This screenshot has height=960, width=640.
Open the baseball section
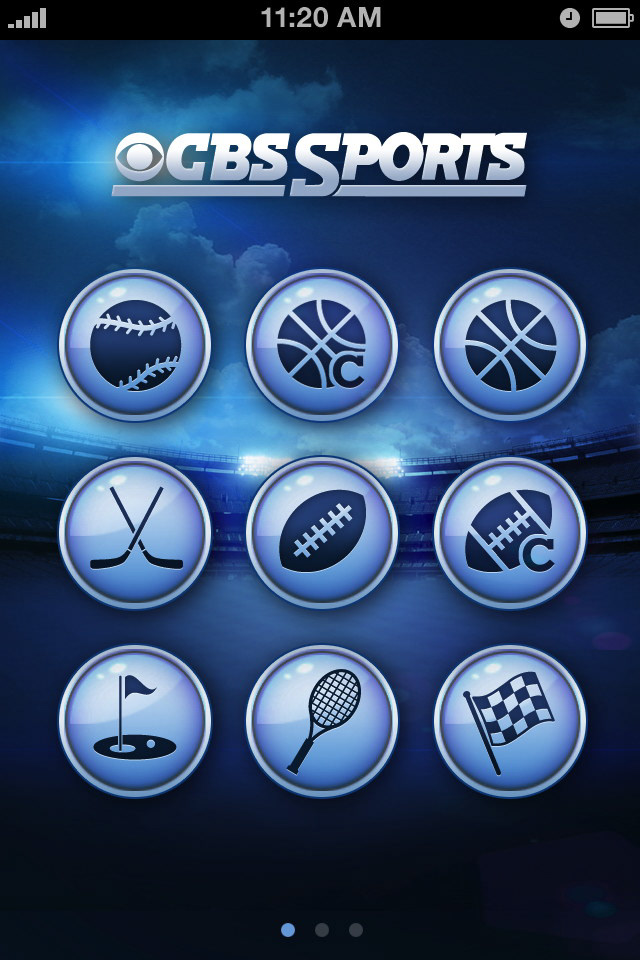(x=135, y=345)
